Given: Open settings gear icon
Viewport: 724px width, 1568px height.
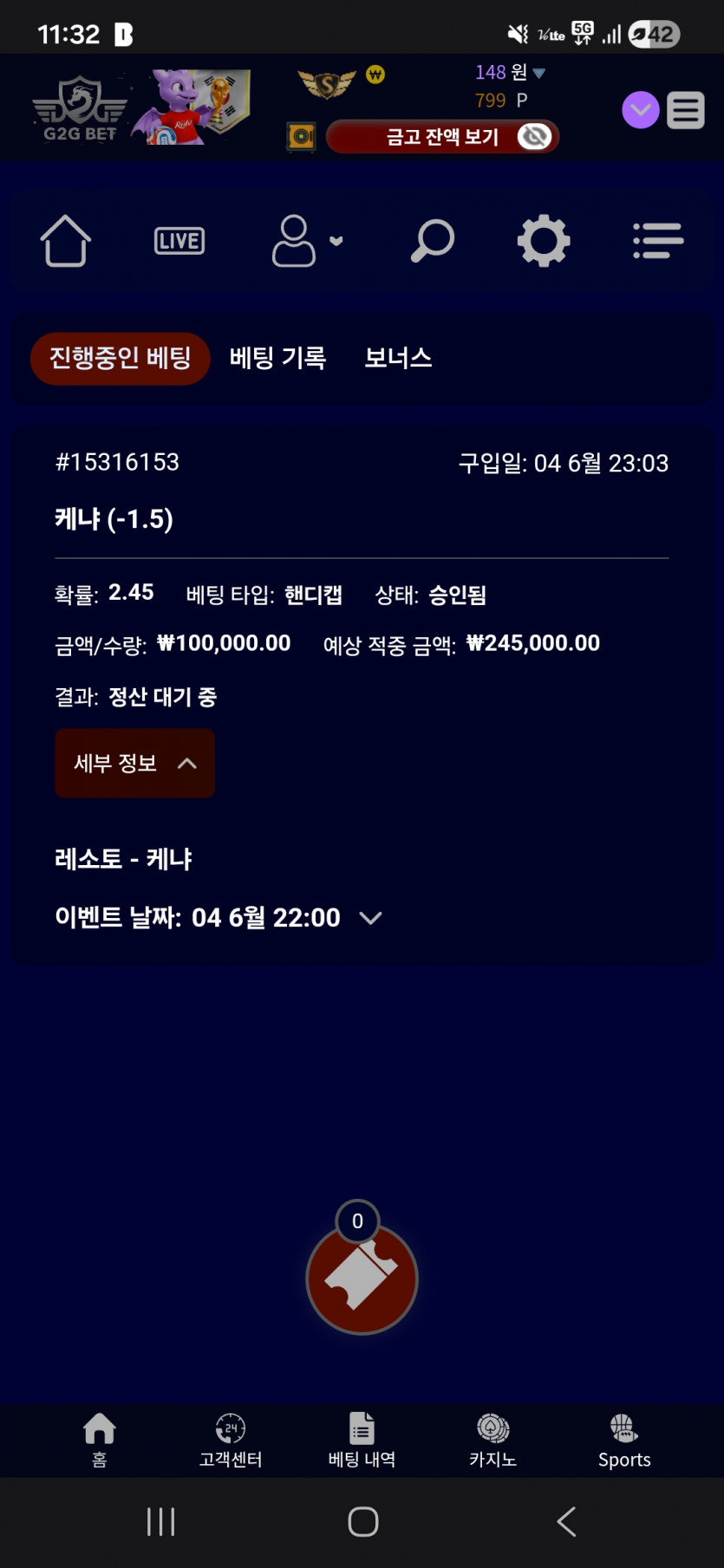Looking at the screenshot, I should 544,240.
